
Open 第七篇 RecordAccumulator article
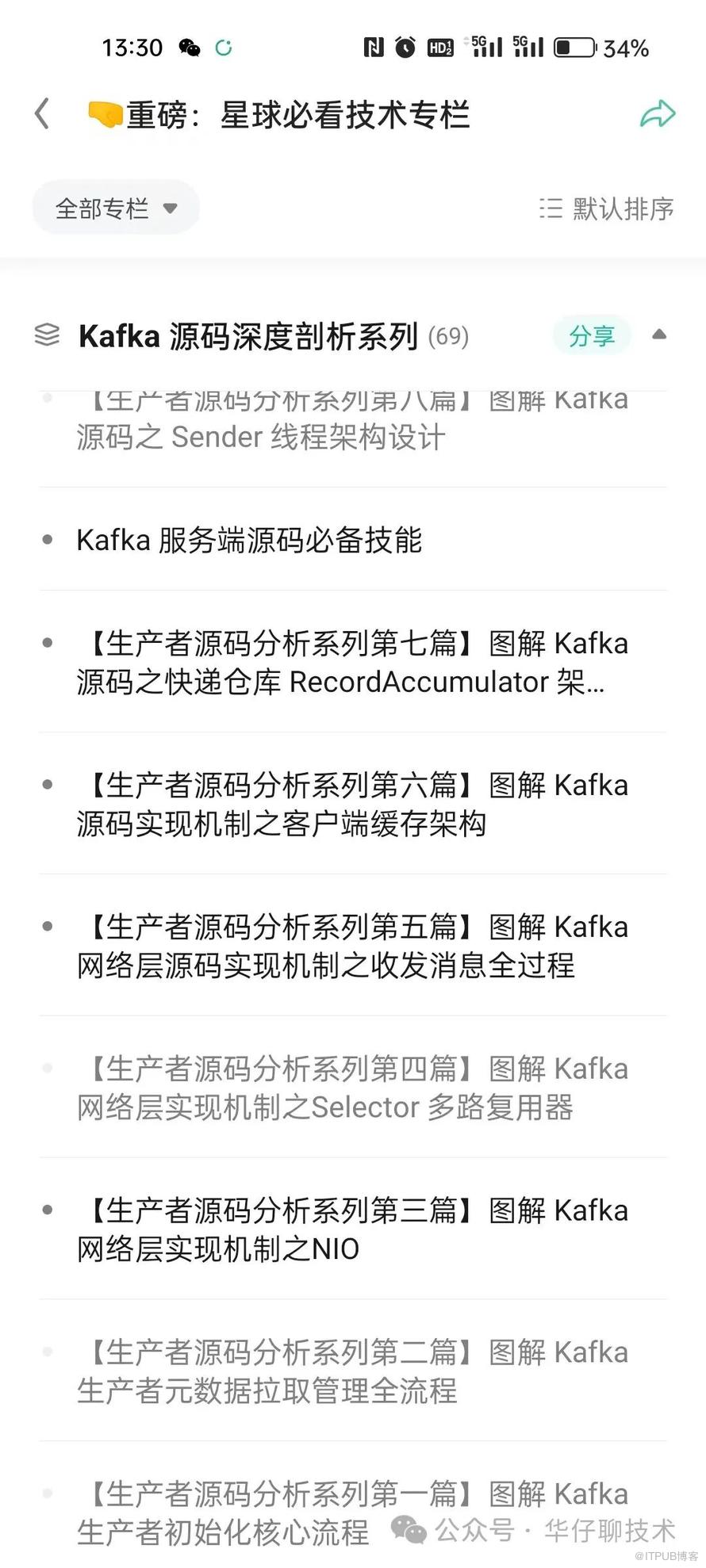[352, 662]
